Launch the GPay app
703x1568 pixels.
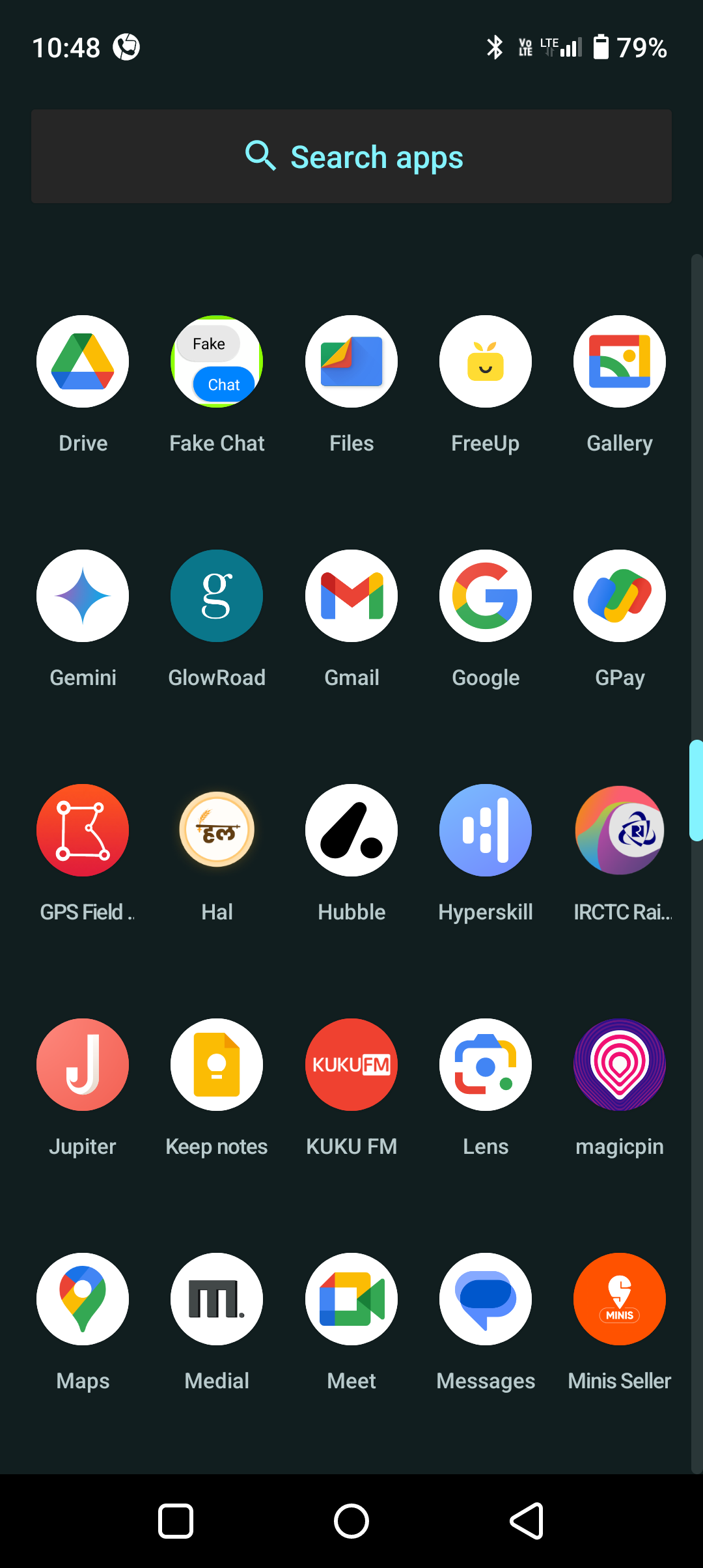[620, 596]
